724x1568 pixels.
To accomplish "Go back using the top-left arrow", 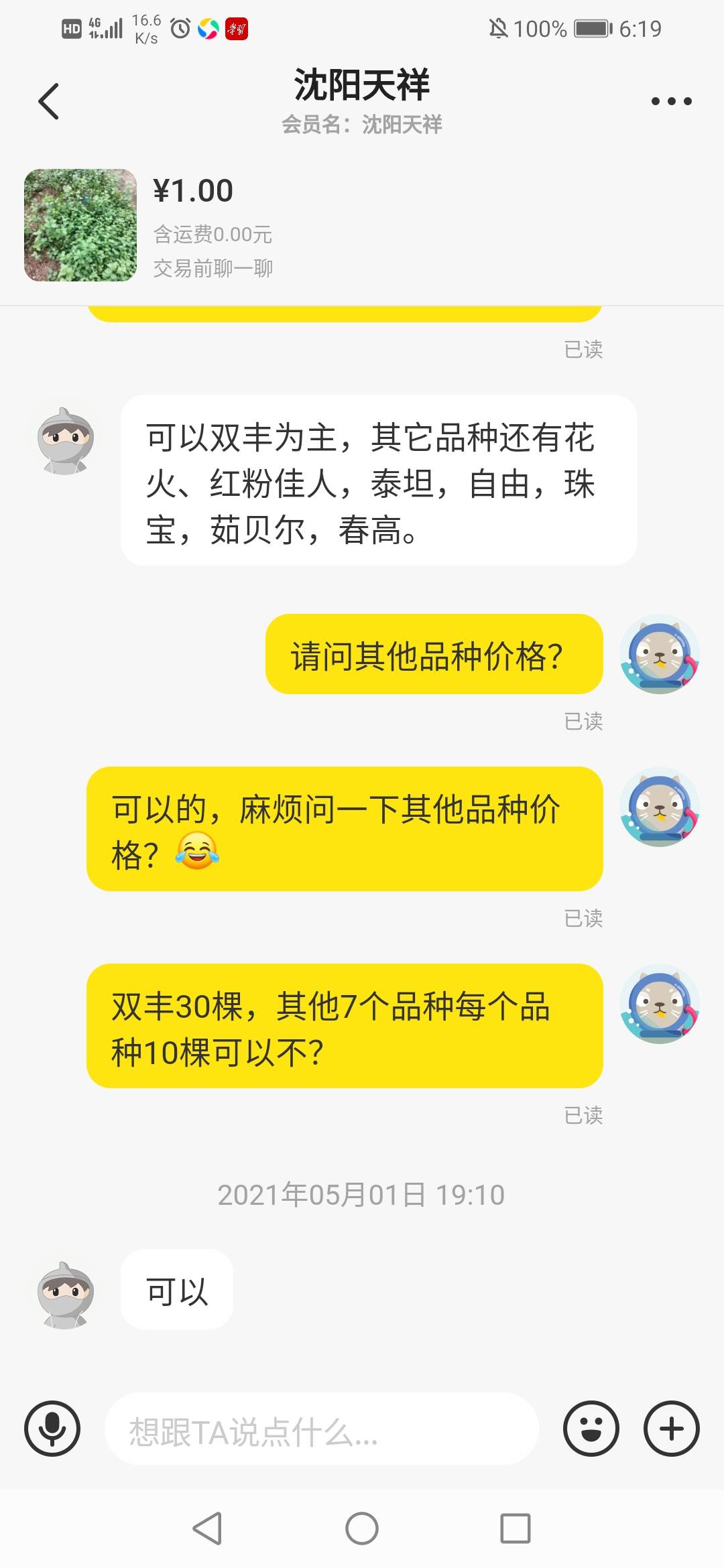I will (49, 101).
